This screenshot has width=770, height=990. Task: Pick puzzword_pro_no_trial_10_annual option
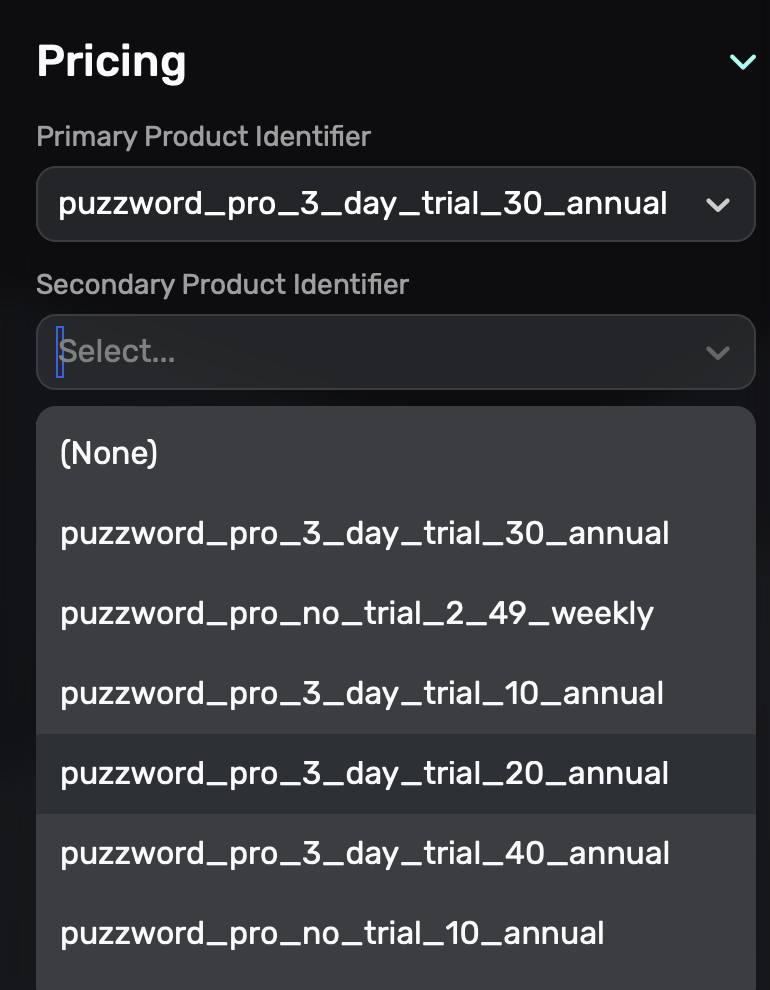point(332,933)
